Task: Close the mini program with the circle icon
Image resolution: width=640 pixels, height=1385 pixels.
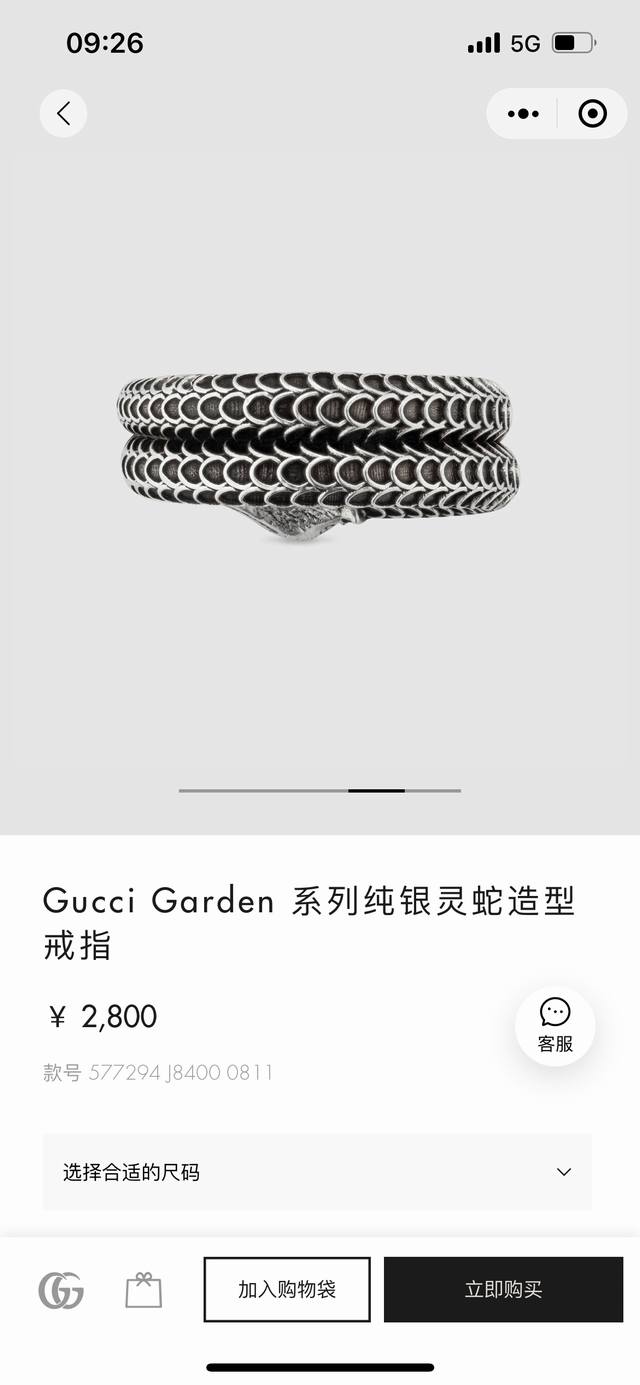Action: click(x=593, y=114)
